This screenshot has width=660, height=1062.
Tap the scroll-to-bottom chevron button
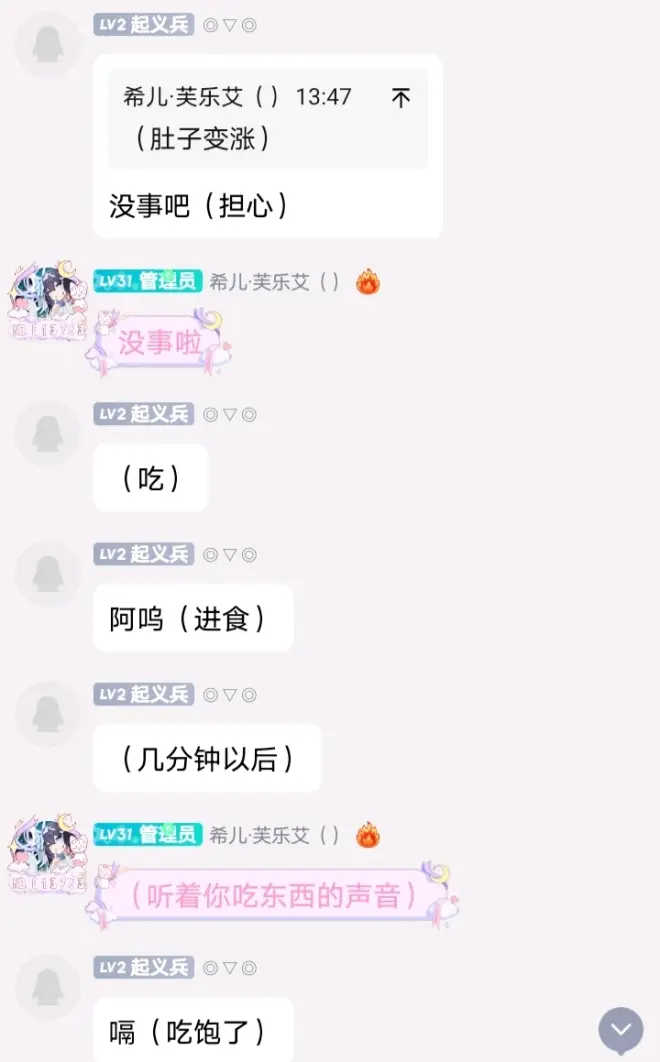(x=621, y=1029)
